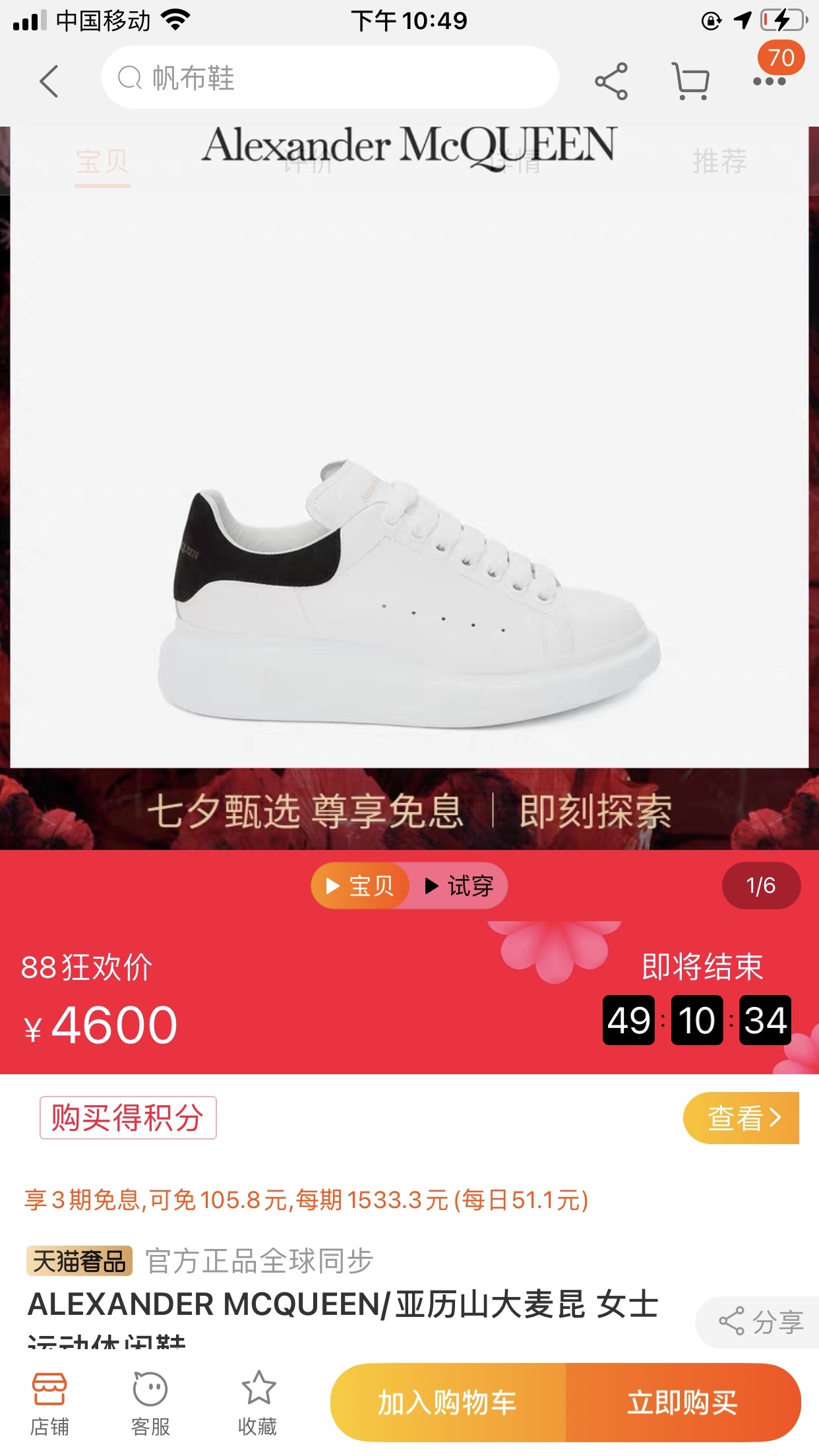The height and width of the screenshot is (1456, 819).
Task: Open the three-dot overflow menu
Action: (769, 82)
